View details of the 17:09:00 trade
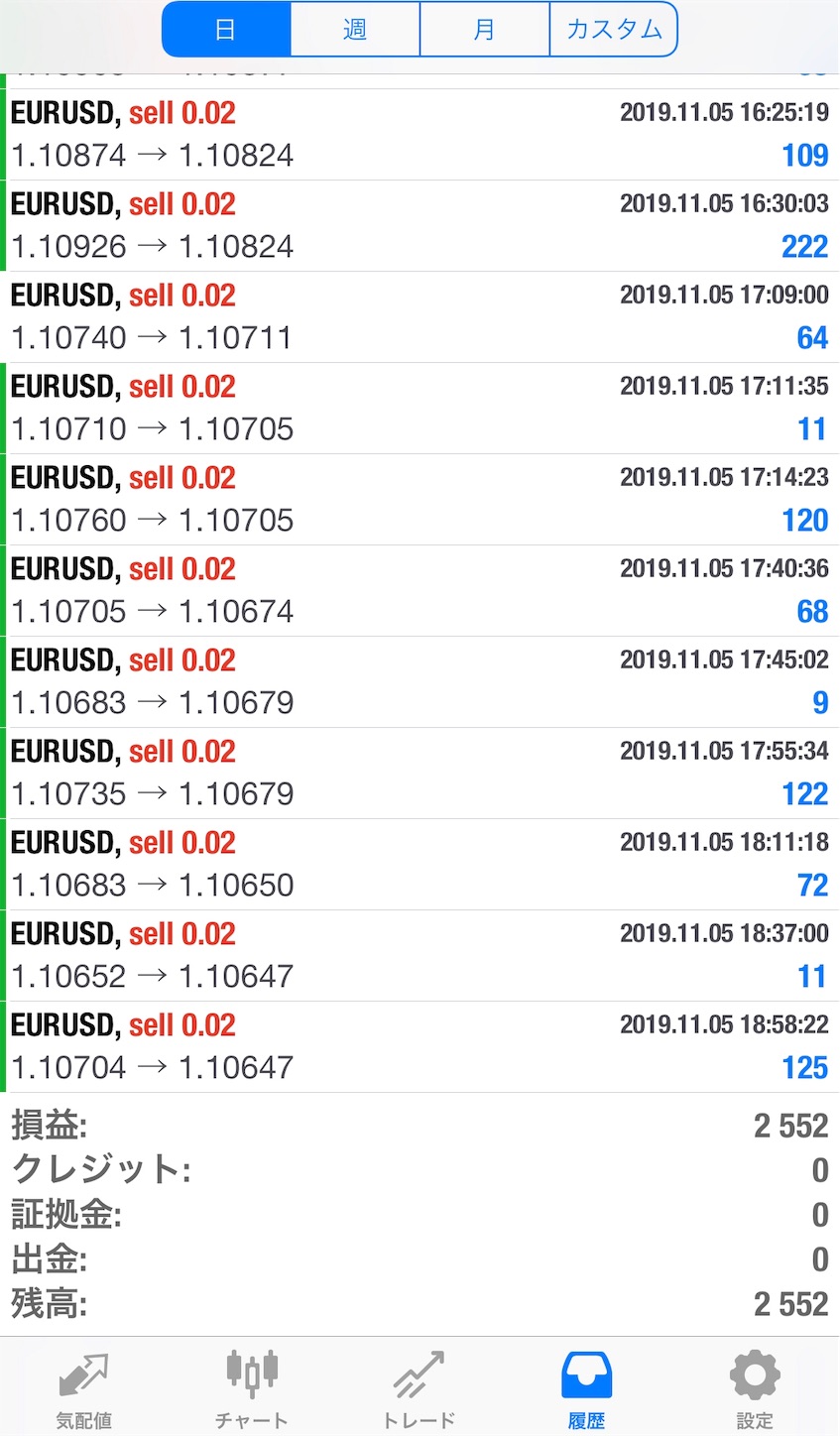 click(x=420, y=317)
